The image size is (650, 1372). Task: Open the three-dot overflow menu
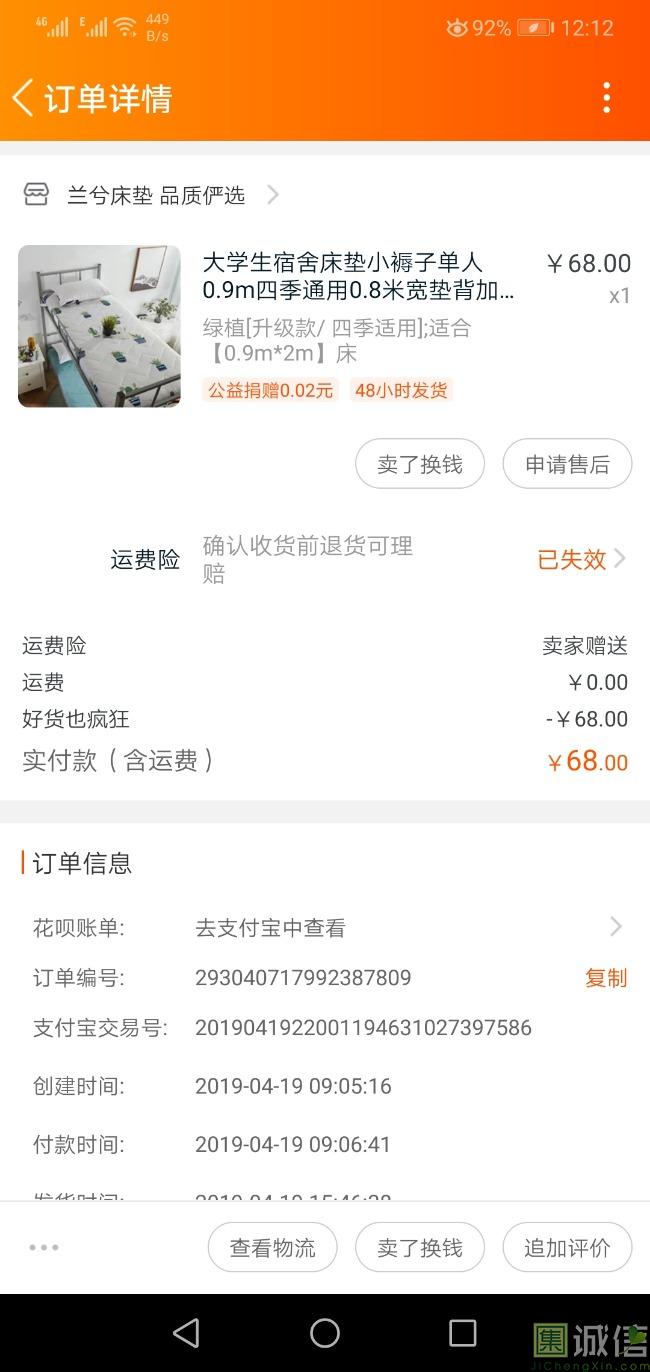tap(606, 98)
